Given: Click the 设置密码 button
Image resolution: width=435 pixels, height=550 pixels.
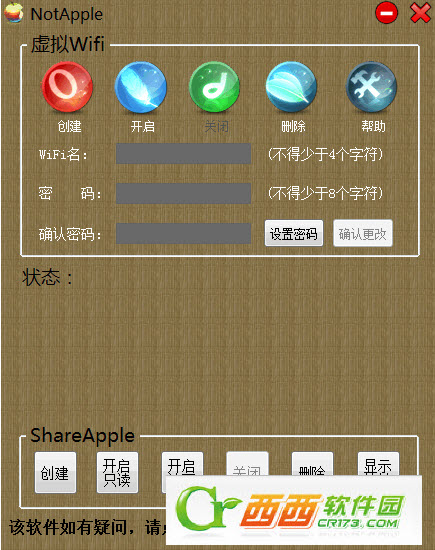Looking at the screenshot, I should point(294,233).
